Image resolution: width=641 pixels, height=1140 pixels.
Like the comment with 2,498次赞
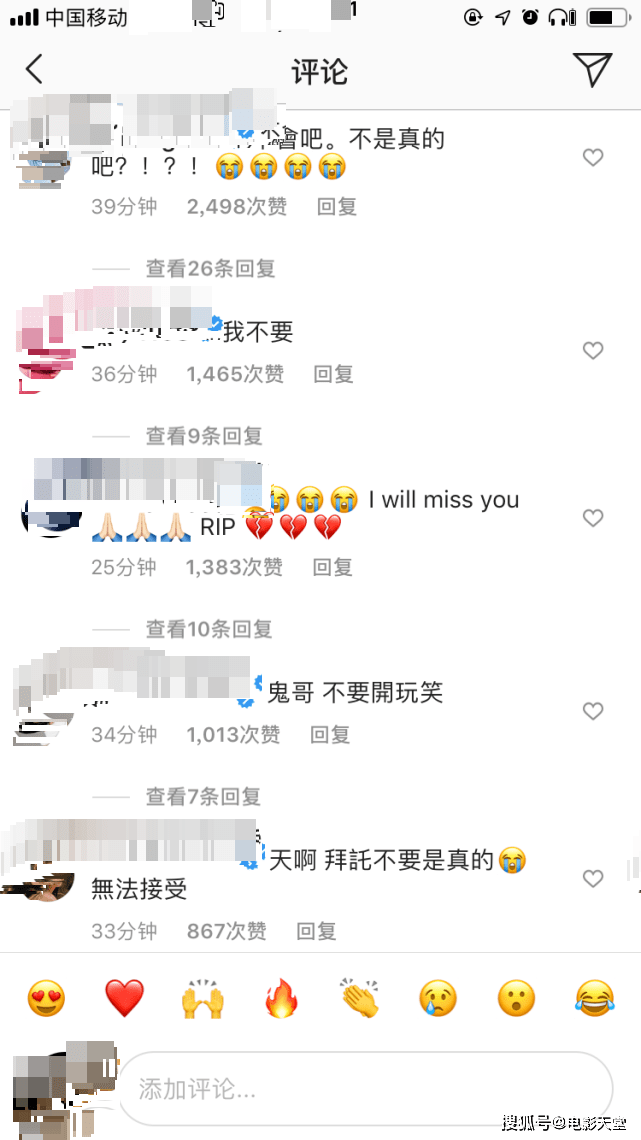(x=593, y=157)
